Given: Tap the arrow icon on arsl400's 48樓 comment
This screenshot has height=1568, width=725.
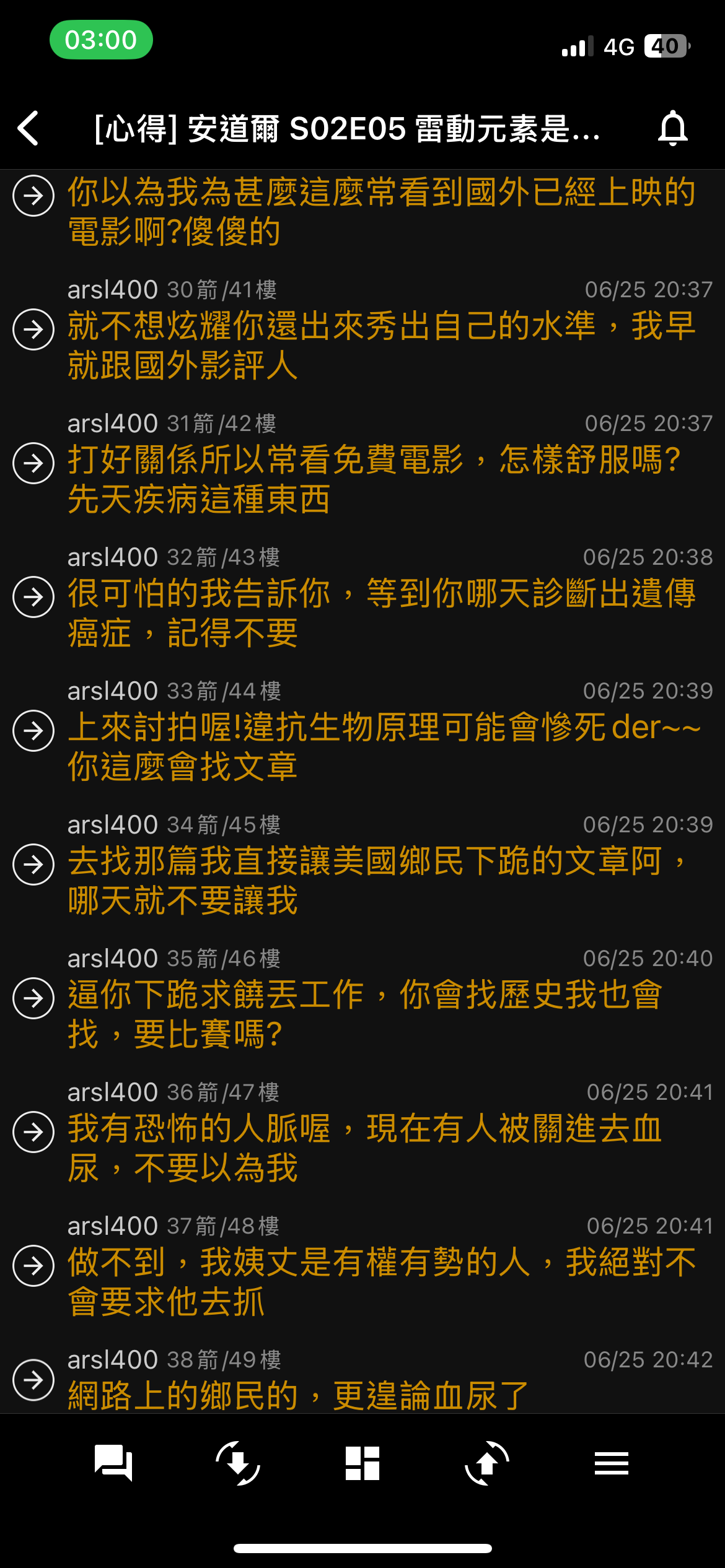Looking at the screenshot, I should (x=33, y=1265).
